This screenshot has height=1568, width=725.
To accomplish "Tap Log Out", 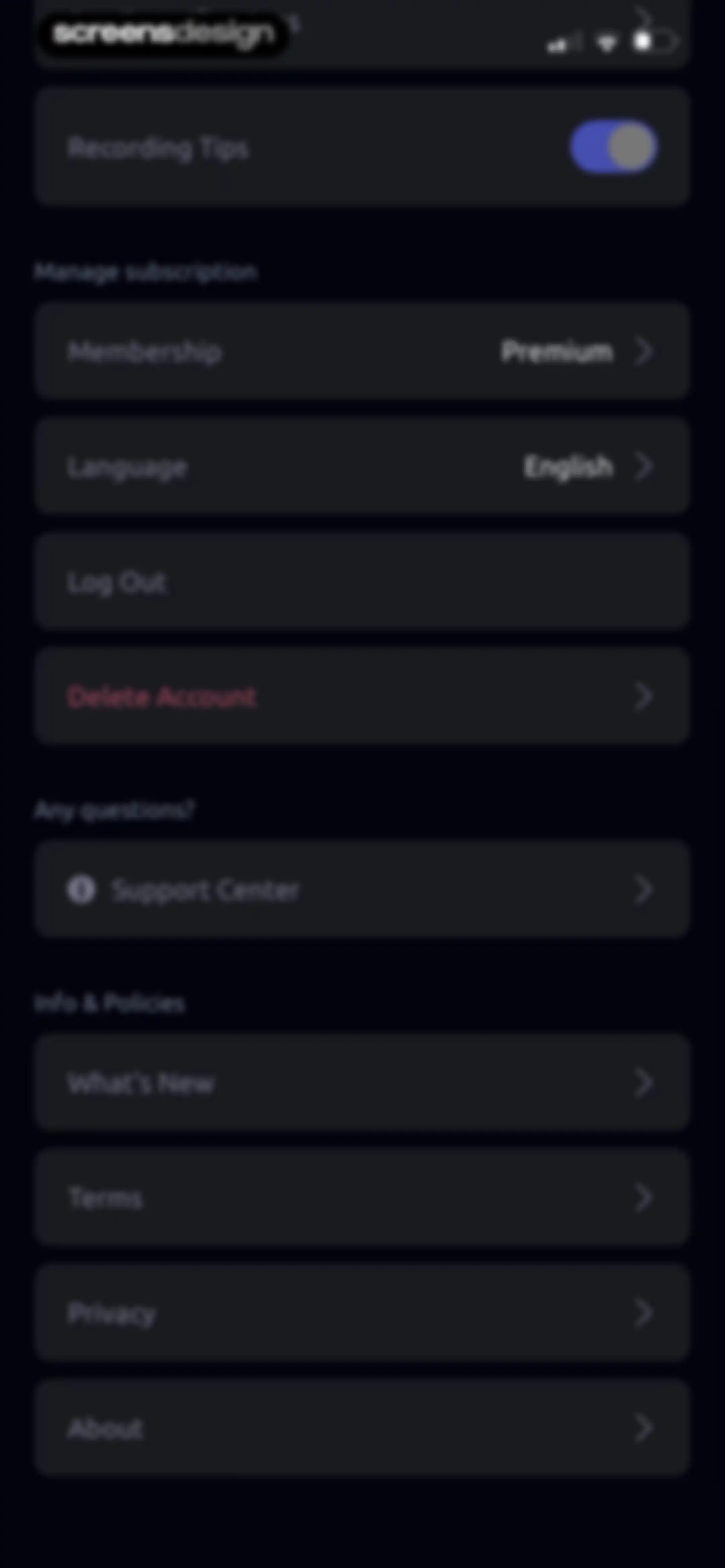I will pos(362,581).
